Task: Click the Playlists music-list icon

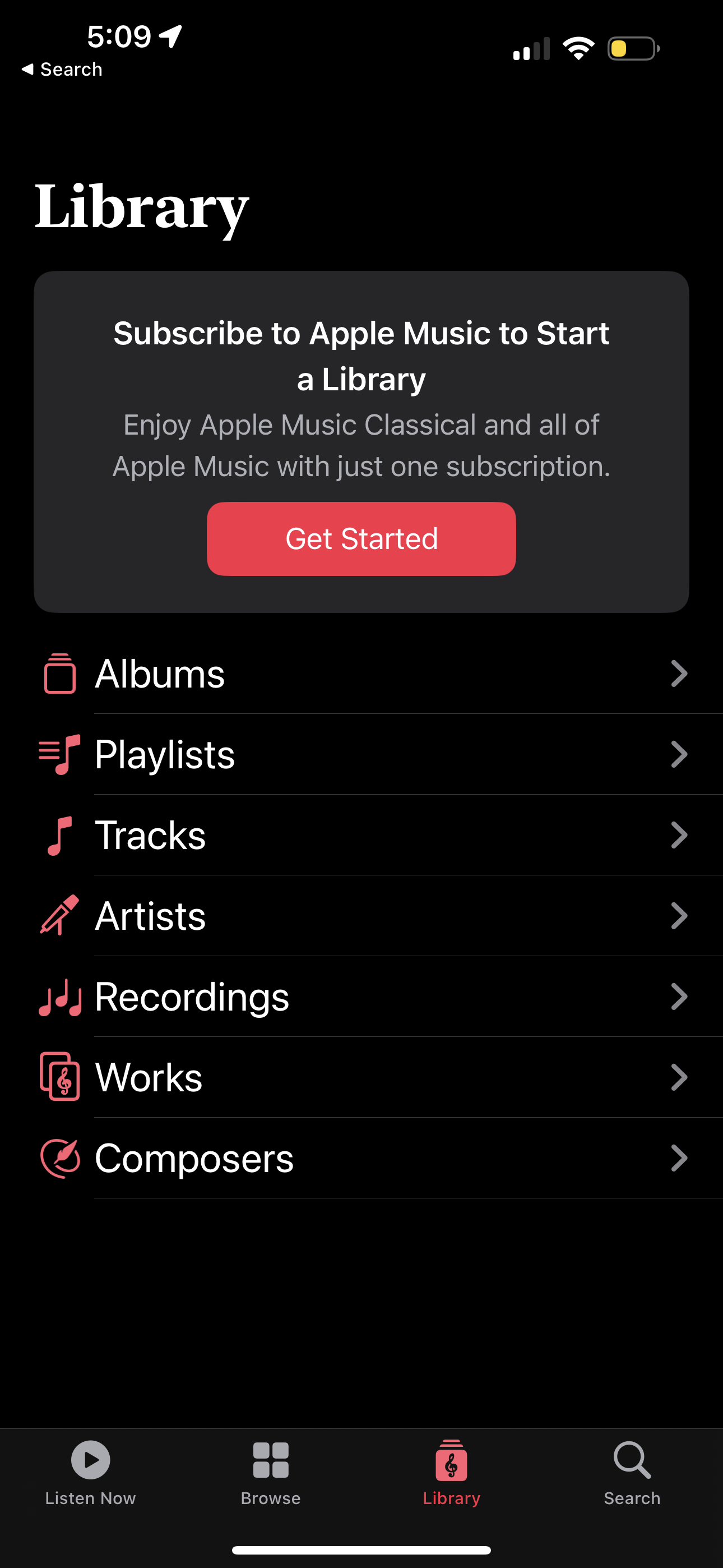Action: (59, 754)
